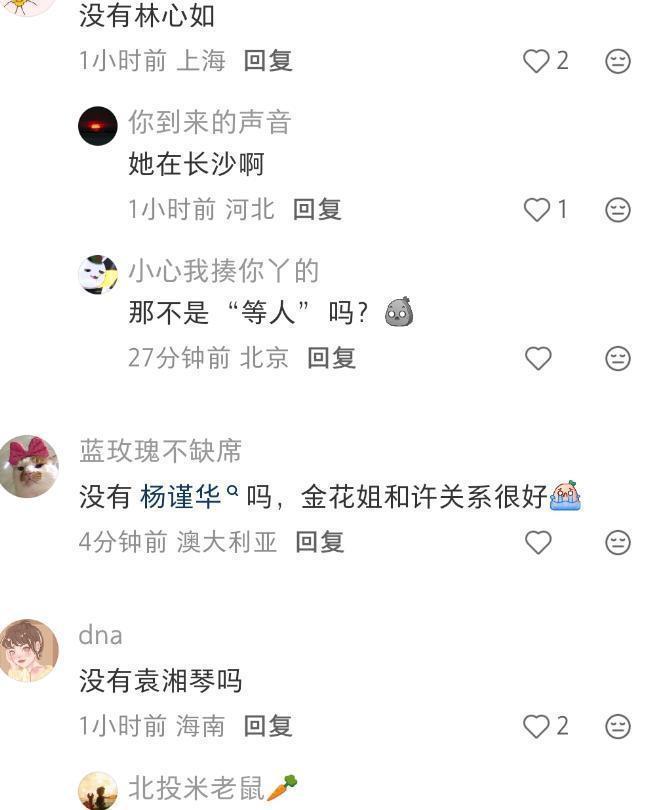
Task: Like 蓝玫瑰不缺席's comment
Action: pos(538,542)
